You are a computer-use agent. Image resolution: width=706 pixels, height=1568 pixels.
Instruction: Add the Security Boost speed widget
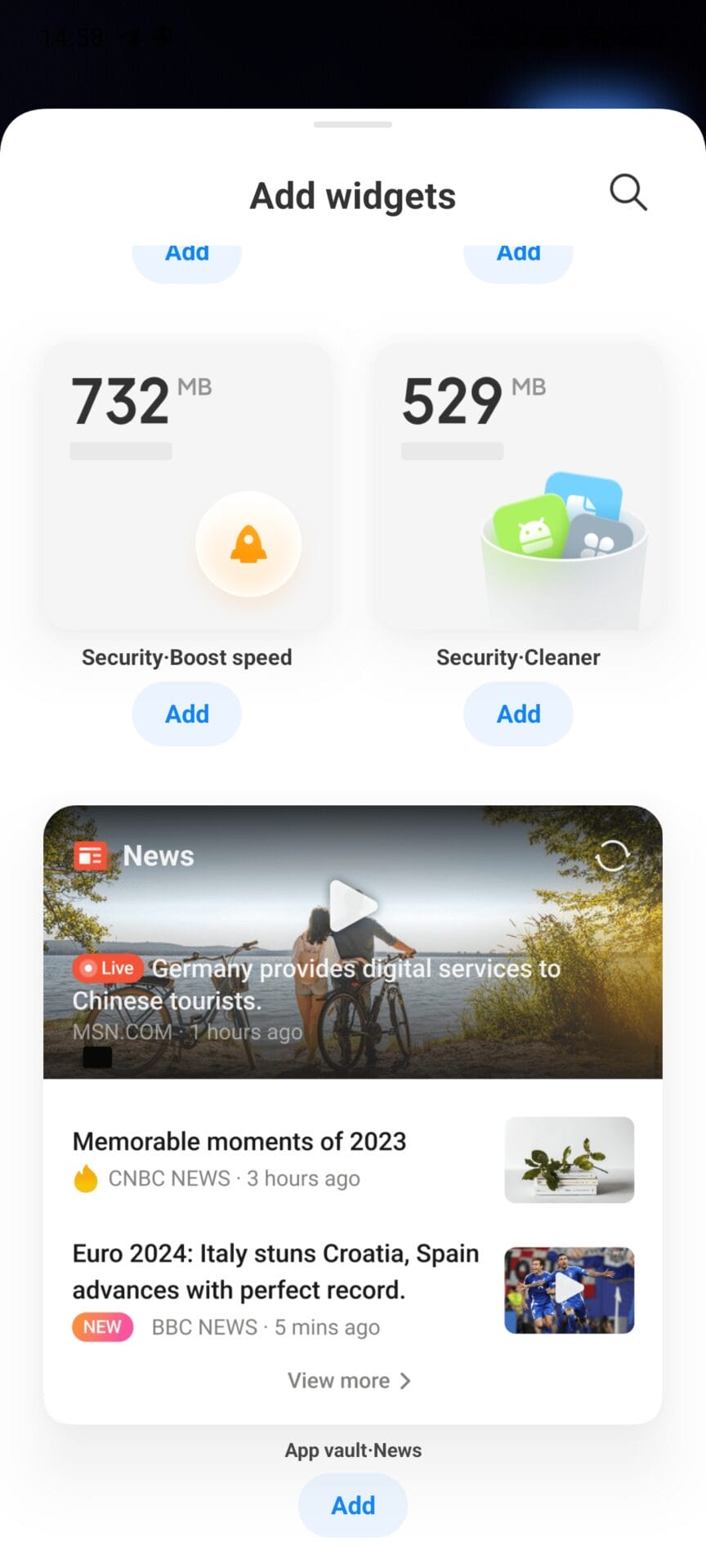(x=187, y=714)
